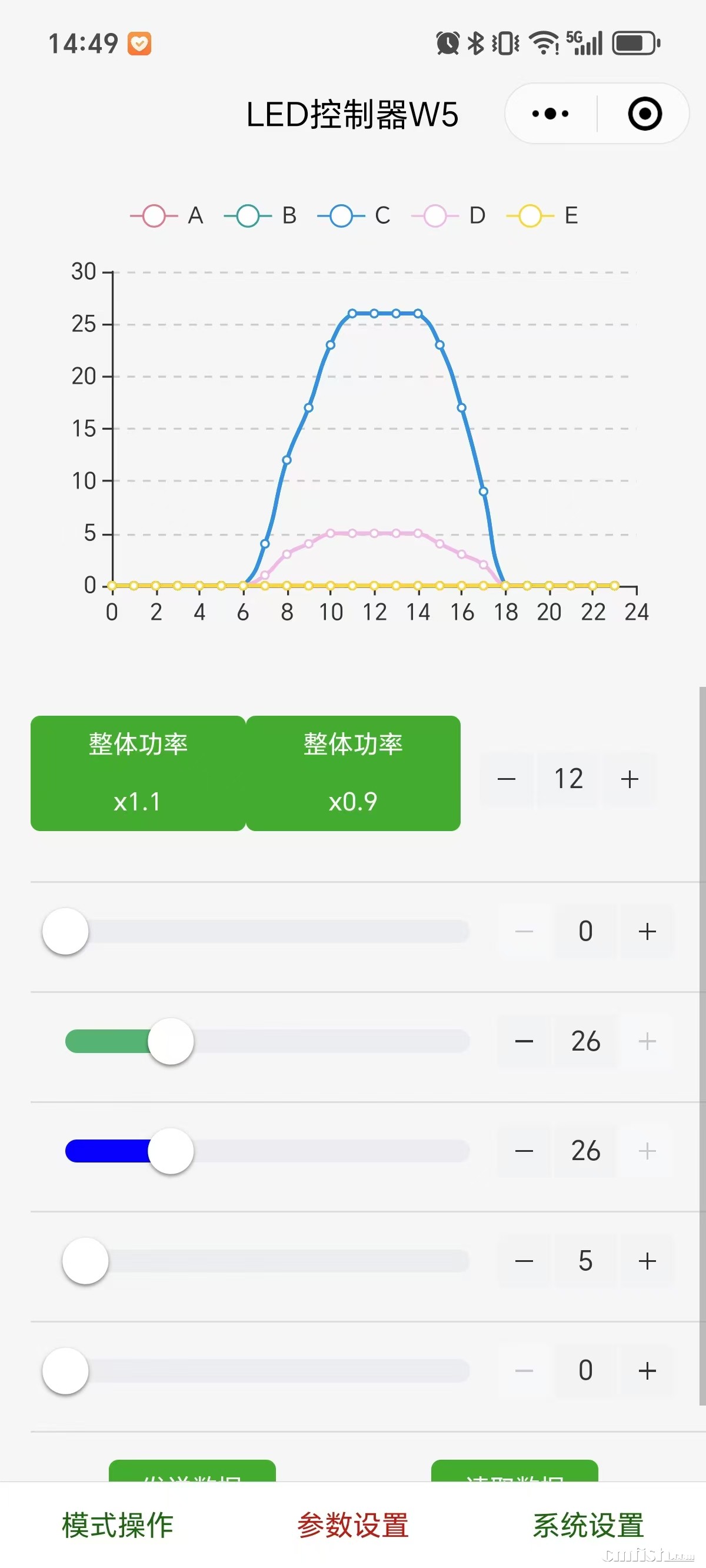Toggle series E in the chart legend
Screen dimensions: 706x1568
542,215
